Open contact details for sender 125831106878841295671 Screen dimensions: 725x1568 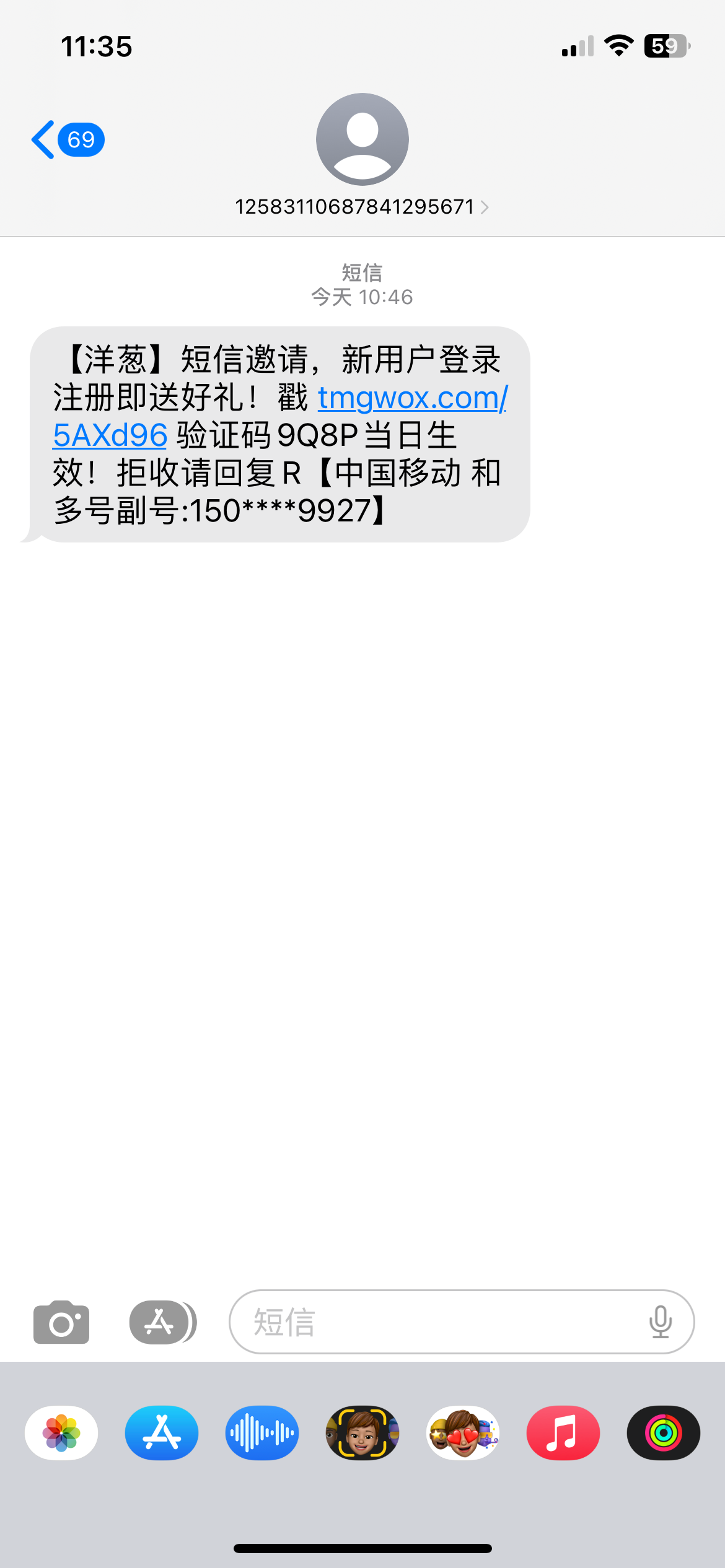click(x=362, y=206)
